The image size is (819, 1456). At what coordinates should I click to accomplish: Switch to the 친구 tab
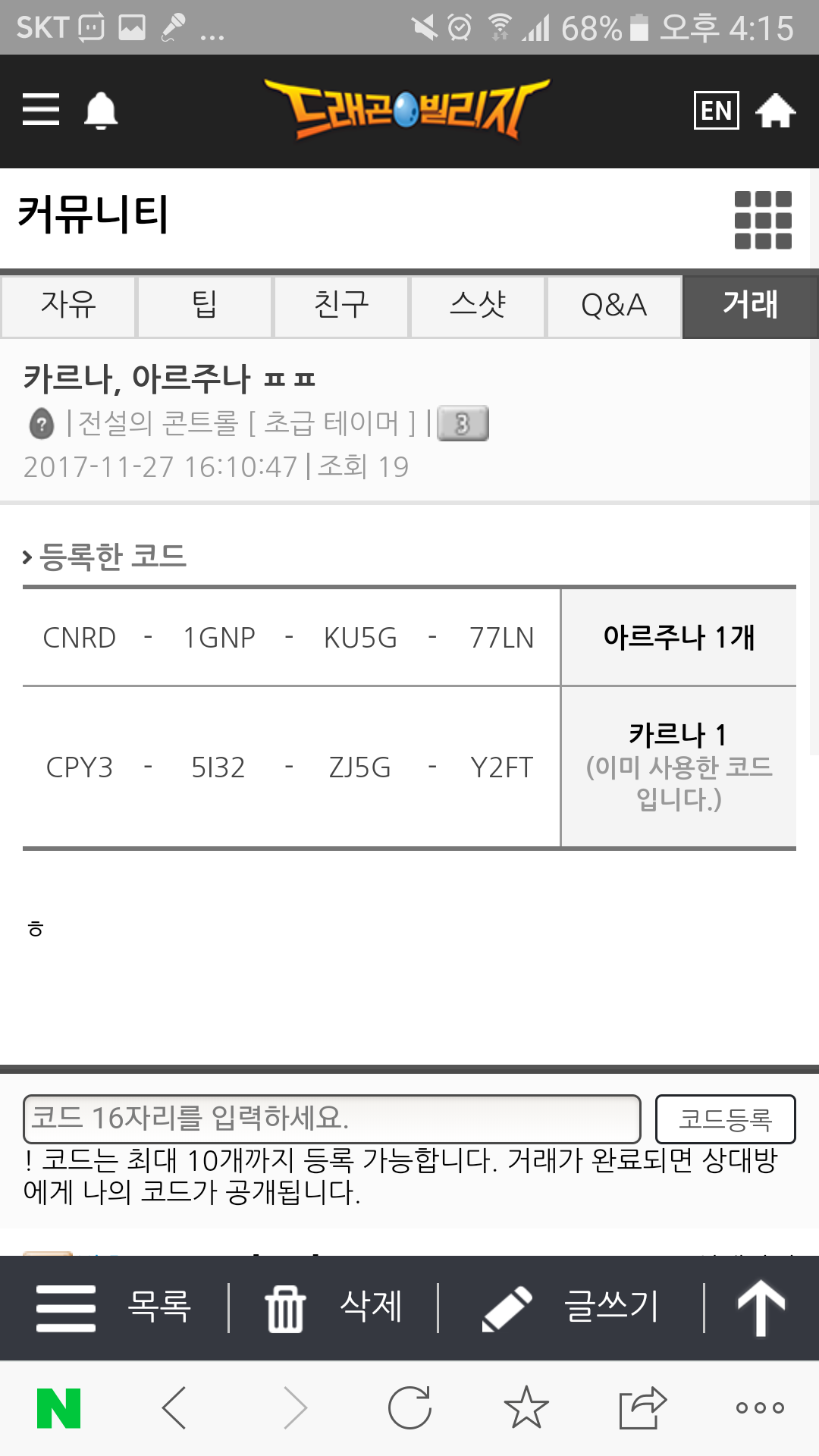(x=341, y=306)
